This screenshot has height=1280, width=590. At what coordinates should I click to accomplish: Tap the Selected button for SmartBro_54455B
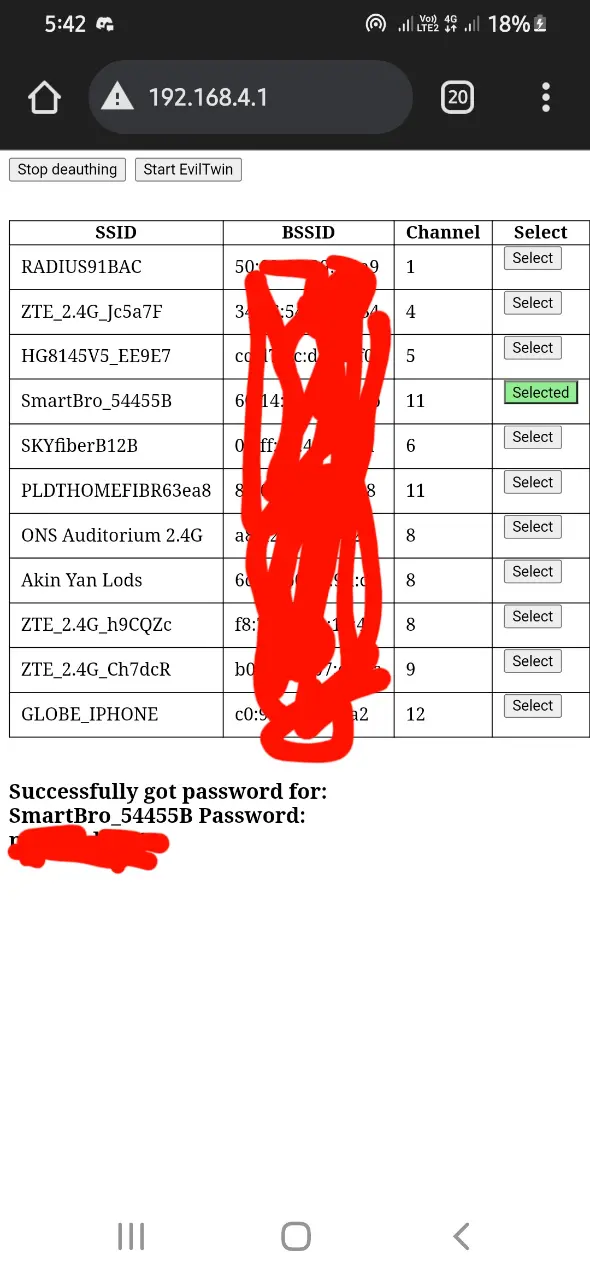[x=540, y=393]
